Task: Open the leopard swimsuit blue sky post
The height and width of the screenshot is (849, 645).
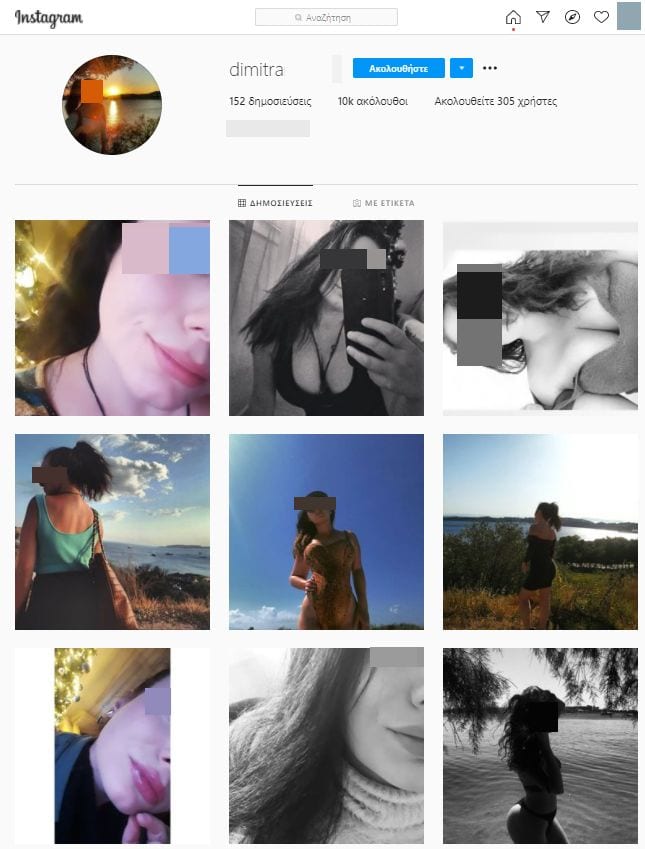Action: pyautogui.click(x=326, y=531)
